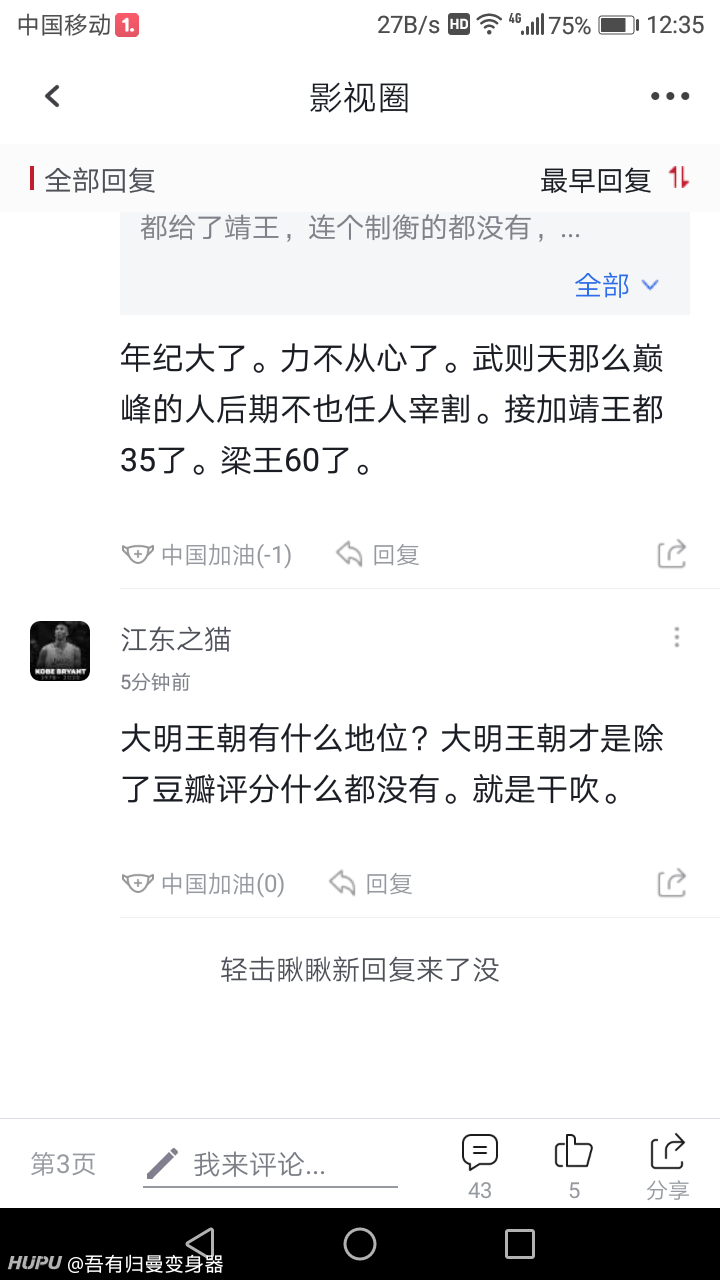Viewport: 720px width, 1280px height.
Task: Share the 年纪大了 comment
Action: point(672,554)
